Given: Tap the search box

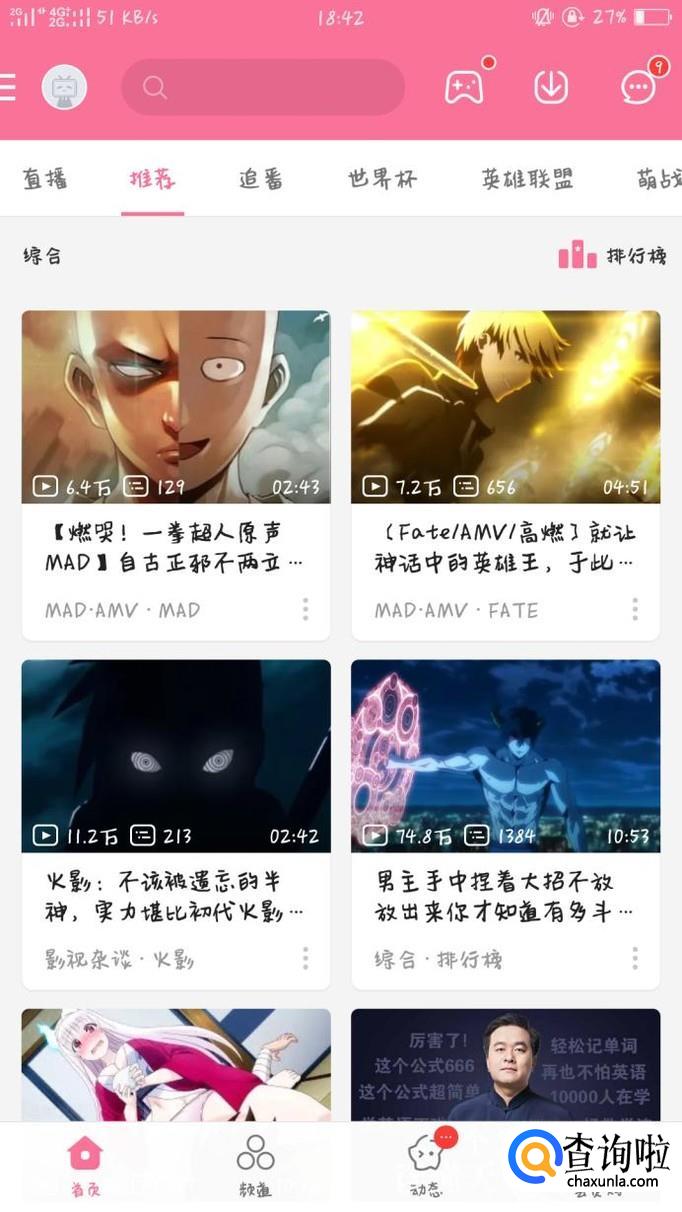Looking at the screenshot, I should [263, 88].
